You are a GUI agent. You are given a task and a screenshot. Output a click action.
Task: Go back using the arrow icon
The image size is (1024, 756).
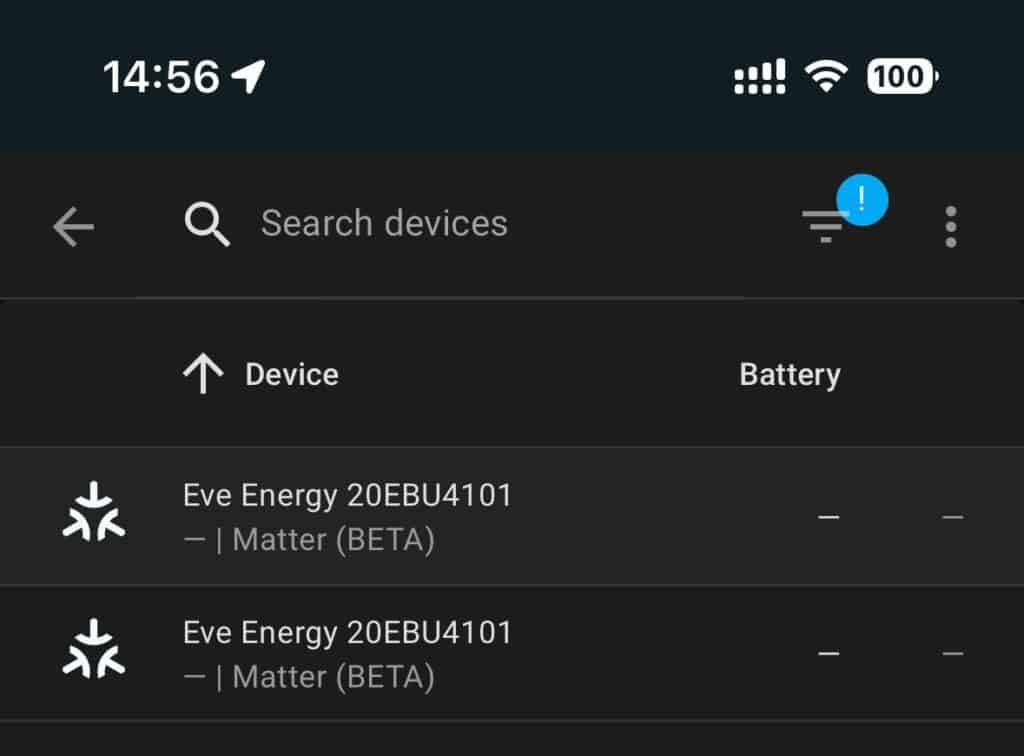[x=73, y=227]
